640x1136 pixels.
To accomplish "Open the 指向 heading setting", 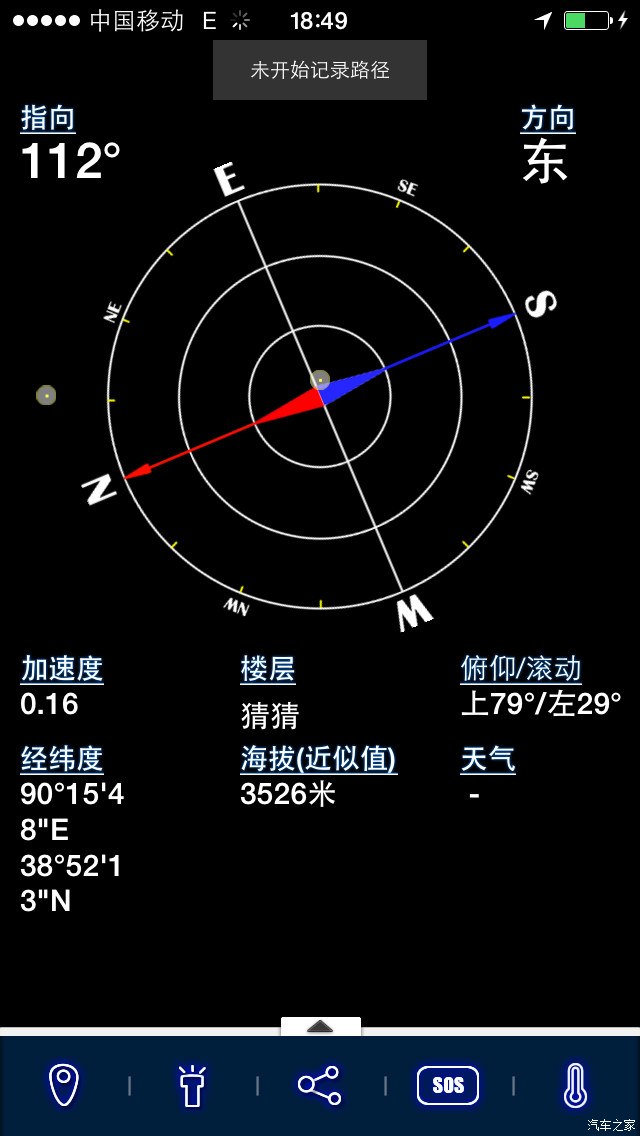I will coord(48,118).
